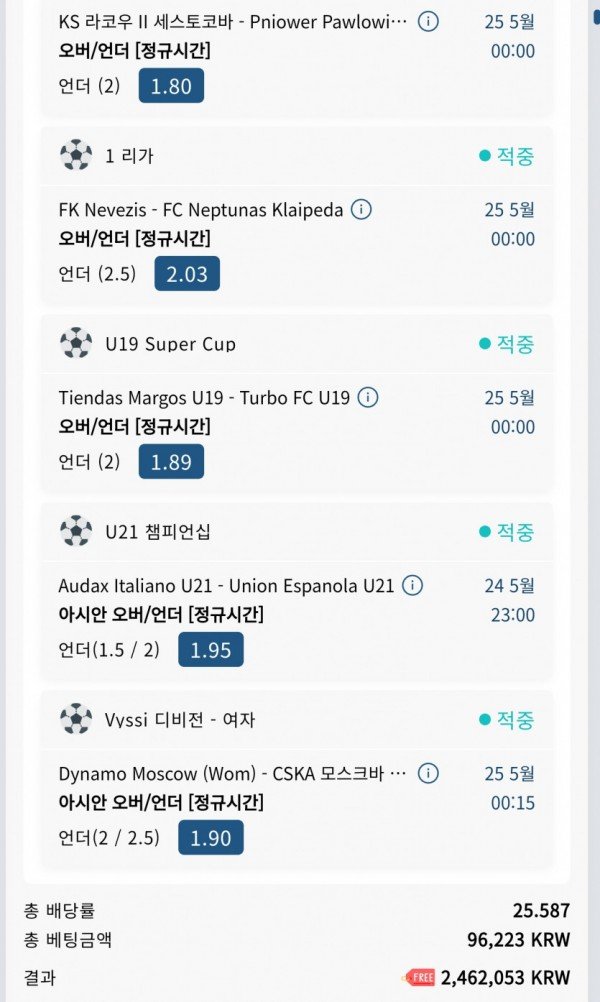Open info for KS 라코우 II match

click(x=428, y=21)
